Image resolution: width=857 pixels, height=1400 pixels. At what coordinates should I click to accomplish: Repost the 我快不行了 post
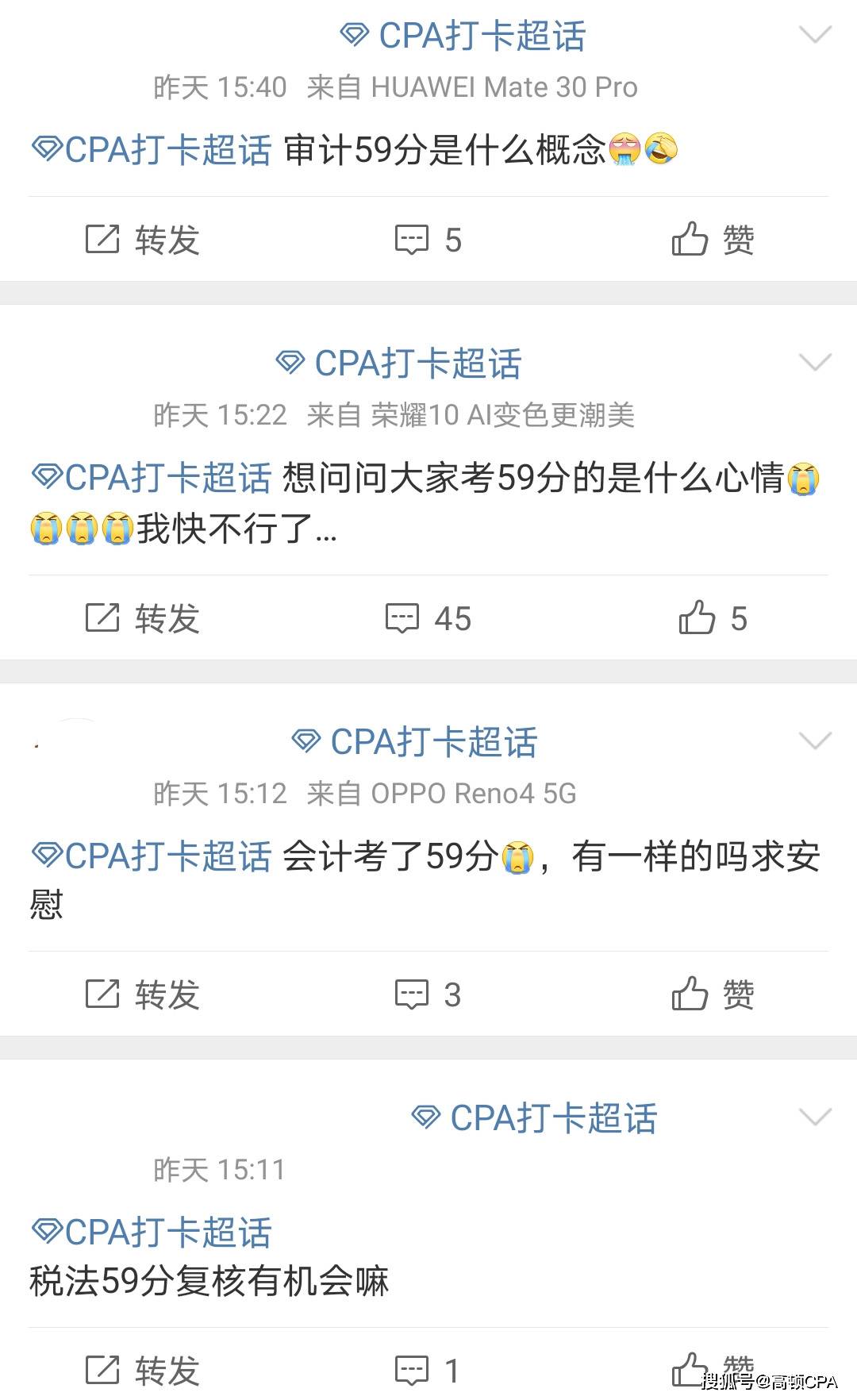pos(142,618)
